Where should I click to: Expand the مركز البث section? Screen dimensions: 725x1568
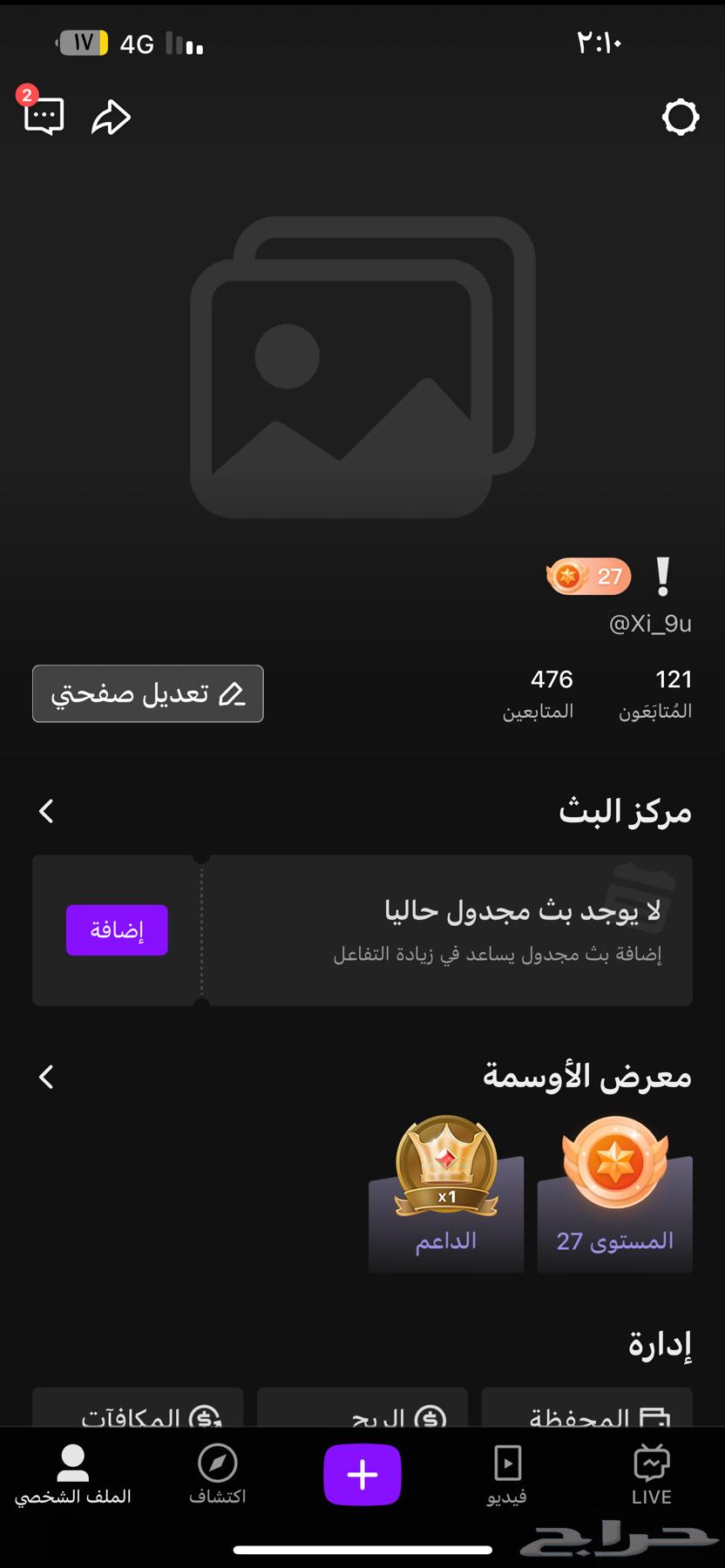click(47, 811)
